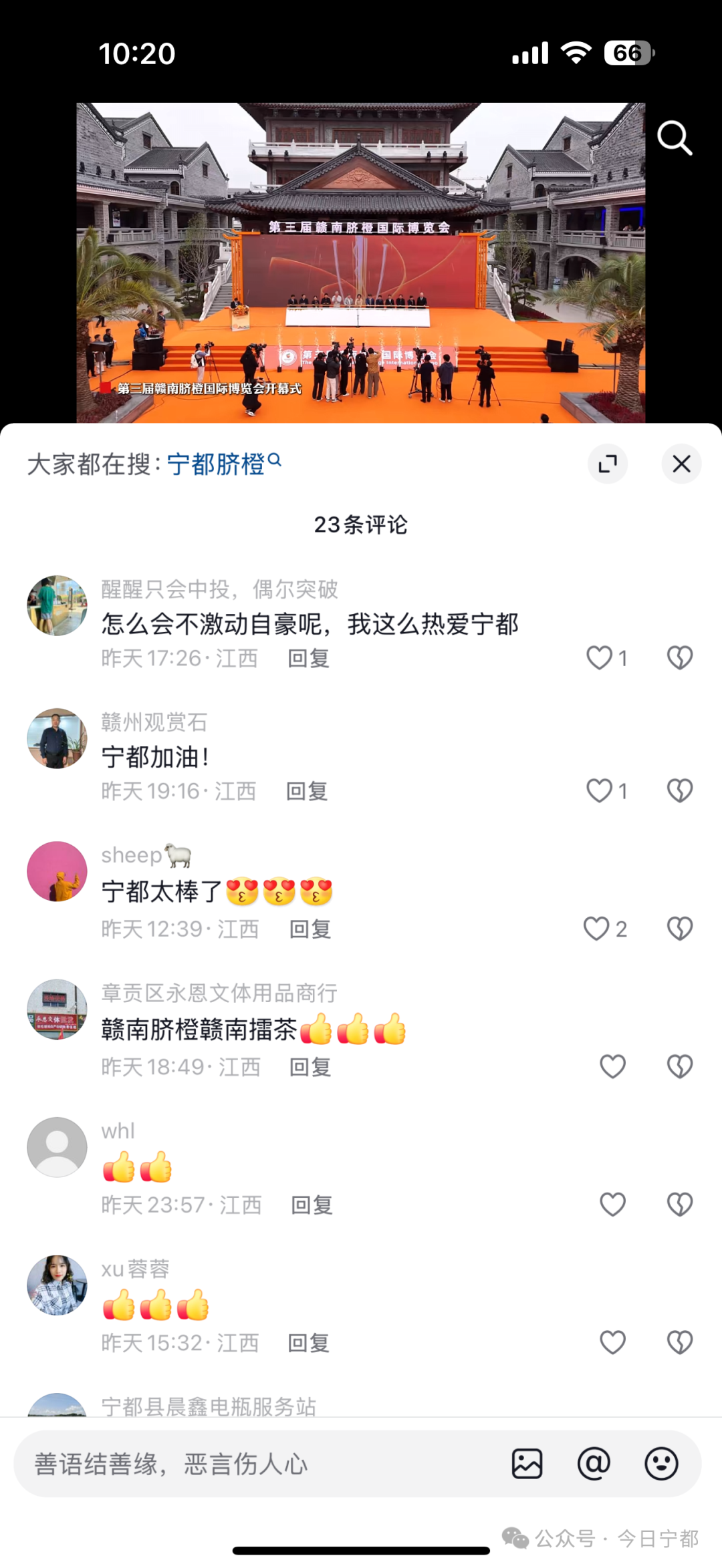722x1568 pixels.
Task: Mention someone with the @ icon
Action: pyautogui.click(x=594, y=1464)
